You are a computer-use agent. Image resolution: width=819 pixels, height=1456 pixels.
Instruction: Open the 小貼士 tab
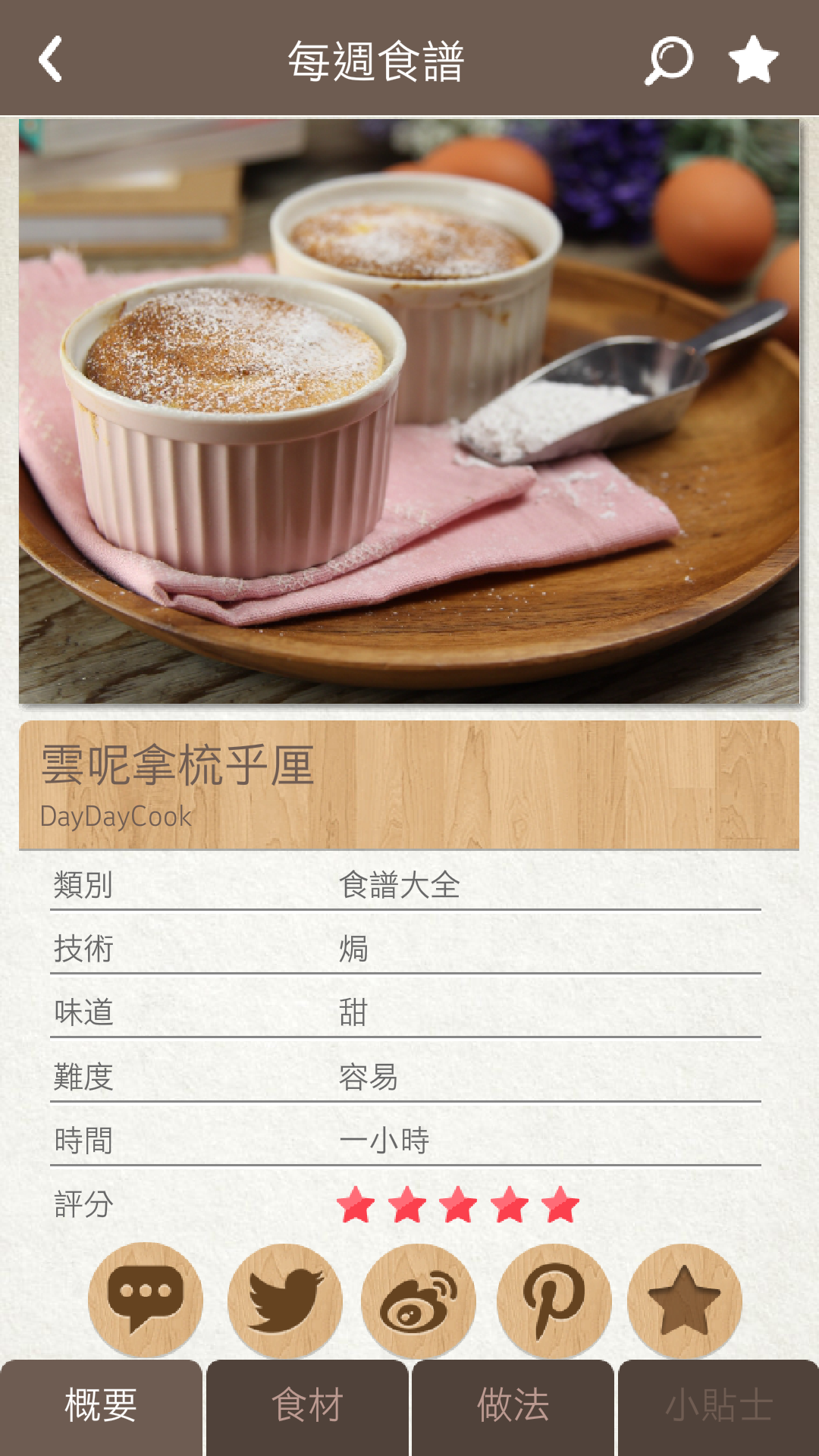[719, 1407]
